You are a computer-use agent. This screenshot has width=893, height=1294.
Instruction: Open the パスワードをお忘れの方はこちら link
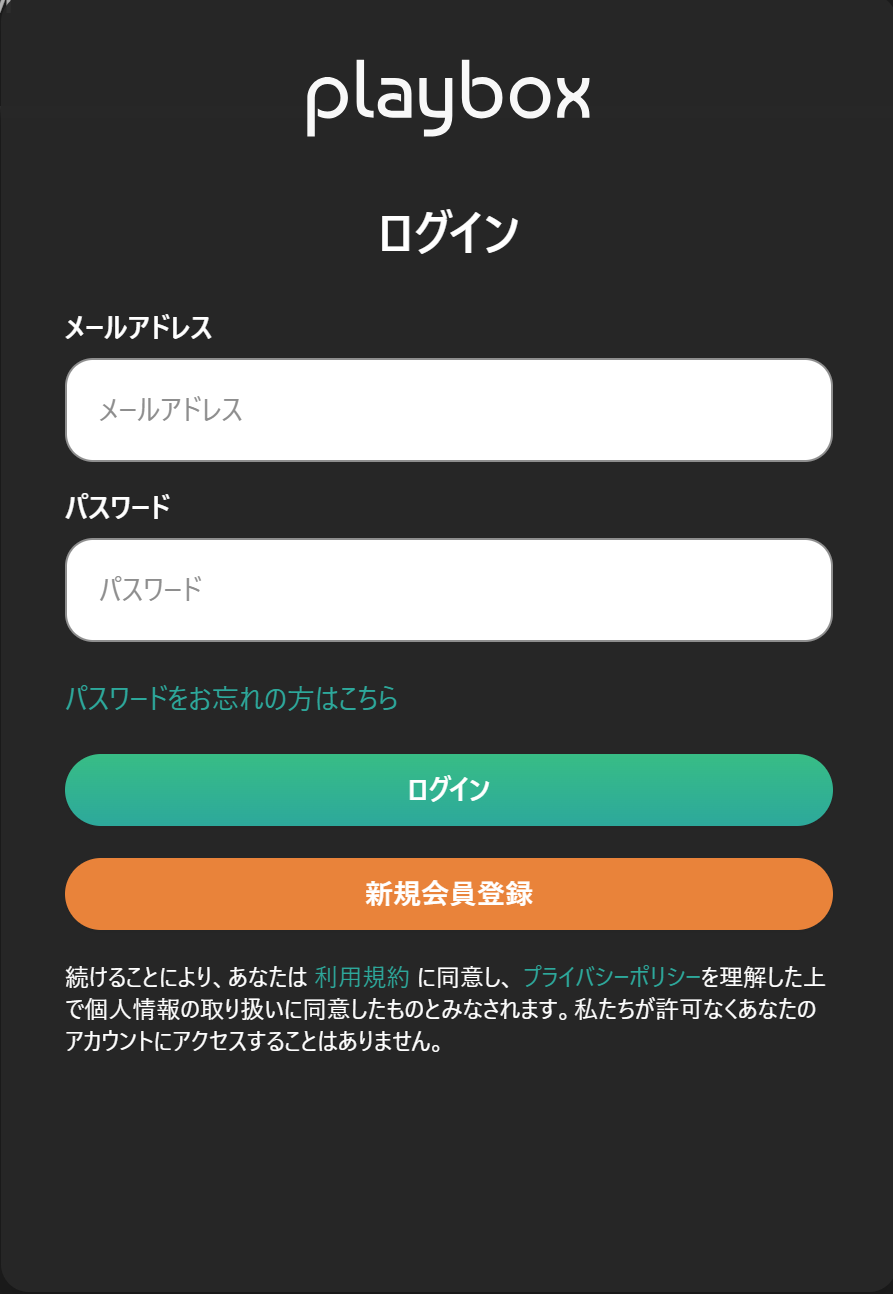point(231,698)
